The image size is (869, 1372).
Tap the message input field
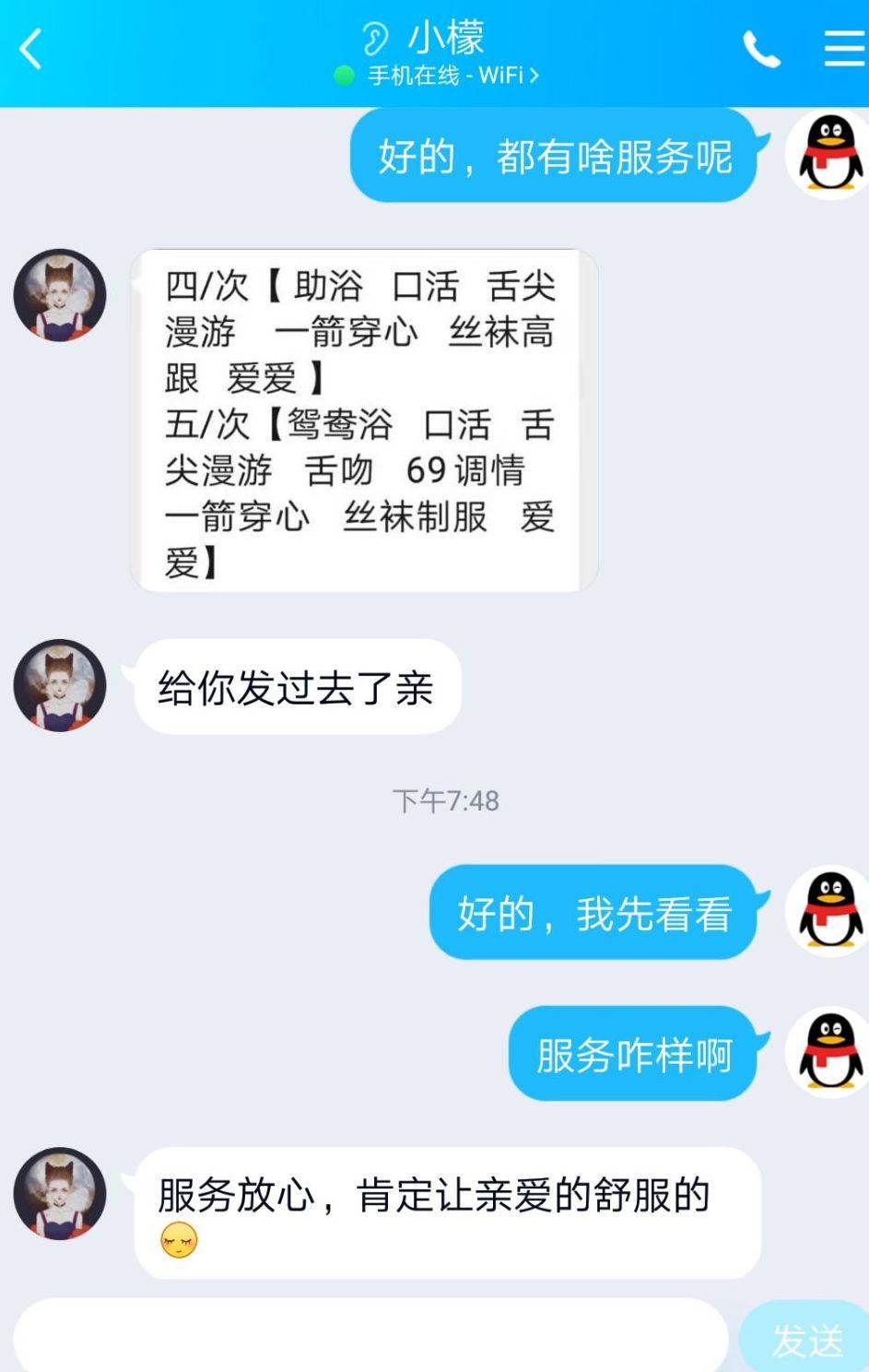(369, 1337)
